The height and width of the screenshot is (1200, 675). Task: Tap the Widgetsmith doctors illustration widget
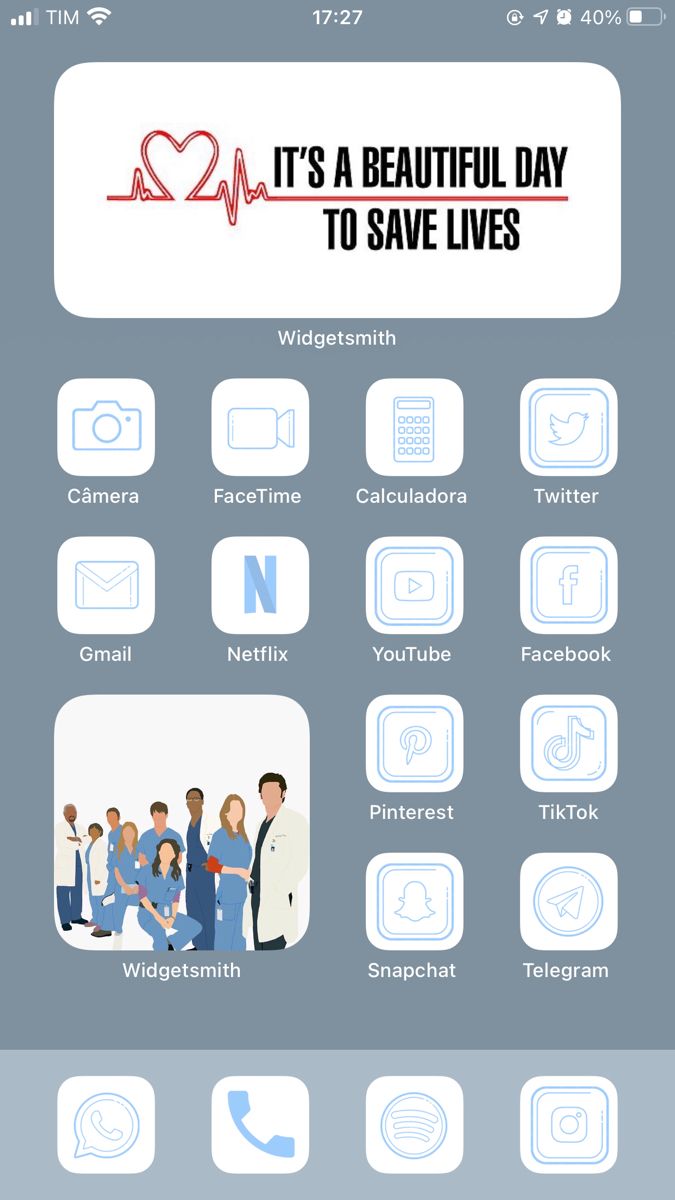click(182, 822)
